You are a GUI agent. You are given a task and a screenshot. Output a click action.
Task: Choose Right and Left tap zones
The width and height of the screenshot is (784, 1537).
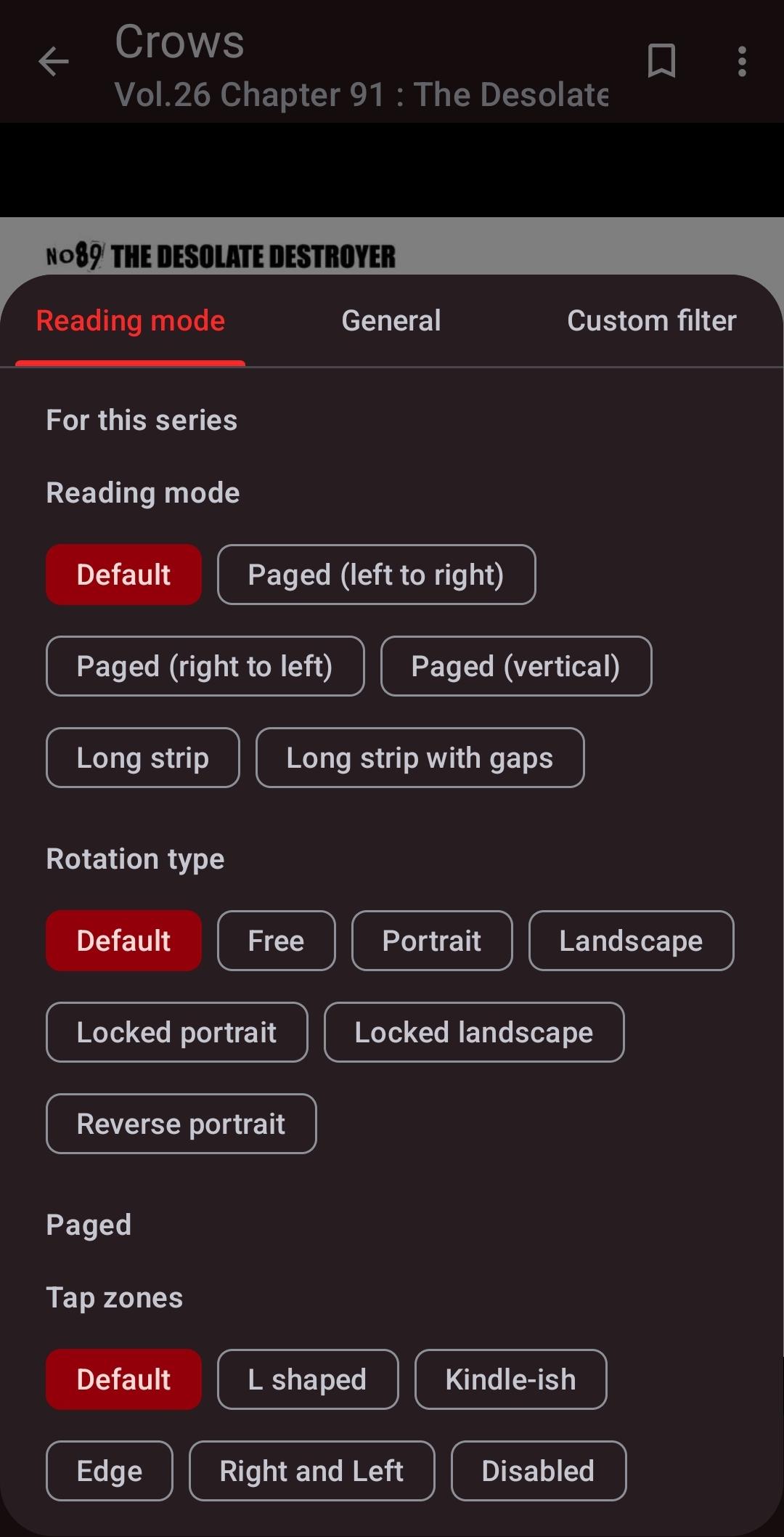point(312,1471)
